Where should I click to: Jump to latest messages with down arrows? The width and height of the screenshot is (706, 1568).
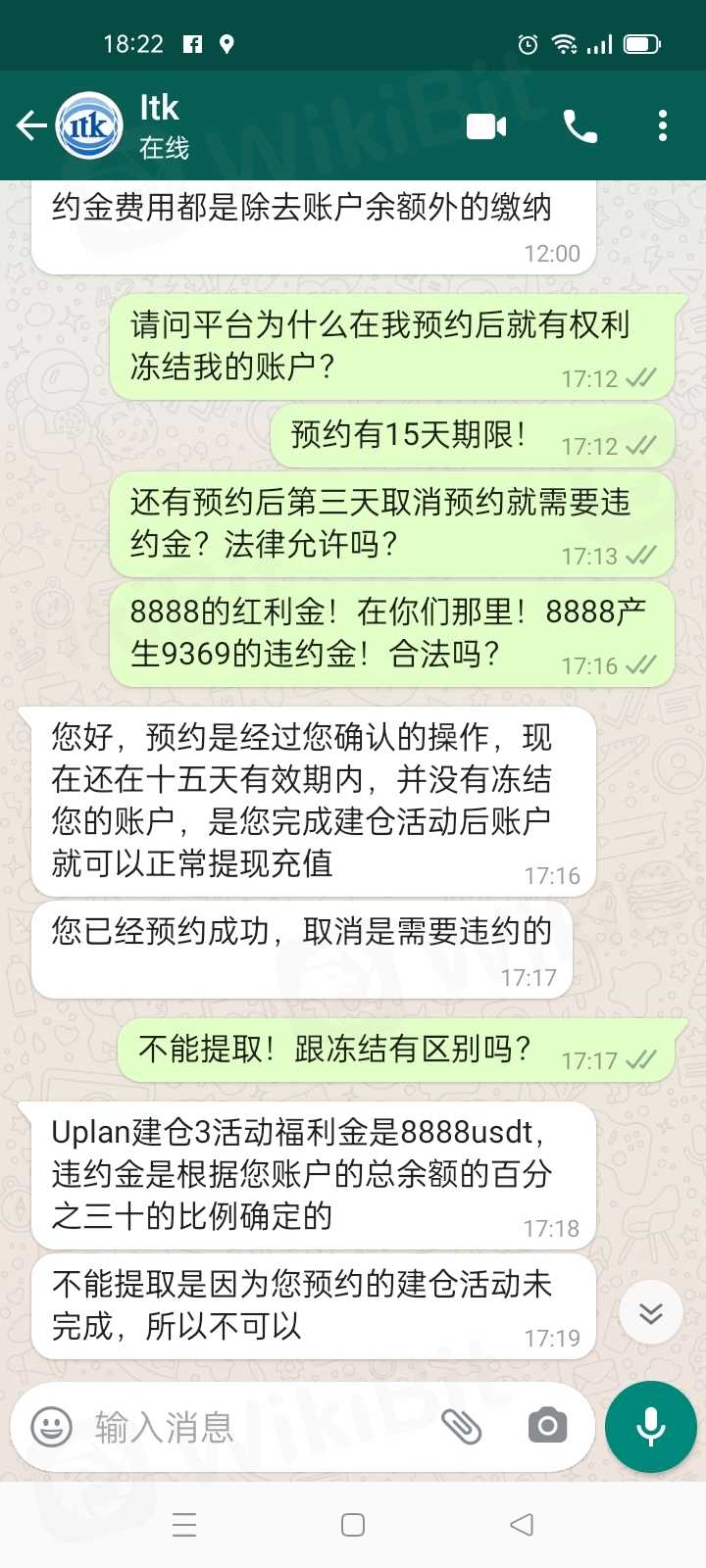tap(651, 1313)
